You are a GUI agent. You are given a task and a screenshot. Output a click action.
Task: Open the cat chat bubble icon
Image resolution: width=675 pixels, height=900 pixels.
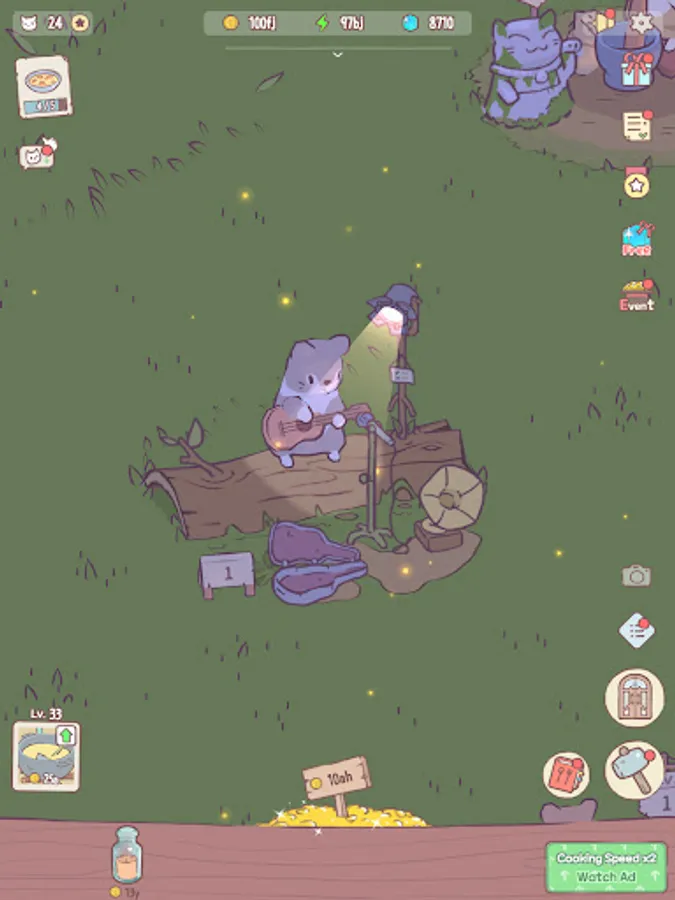[38, 154]
